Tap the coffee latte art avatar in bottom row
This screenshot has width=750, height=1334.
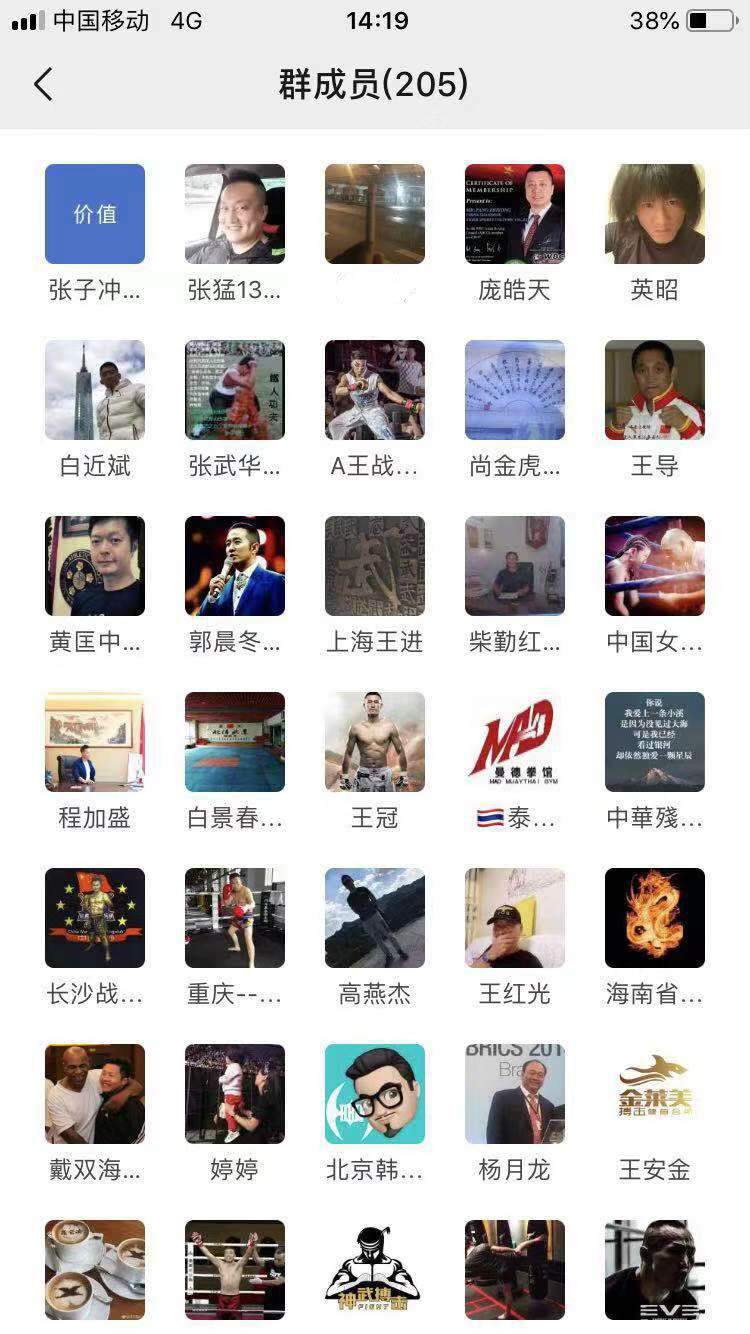click(x=94, y=1268)
